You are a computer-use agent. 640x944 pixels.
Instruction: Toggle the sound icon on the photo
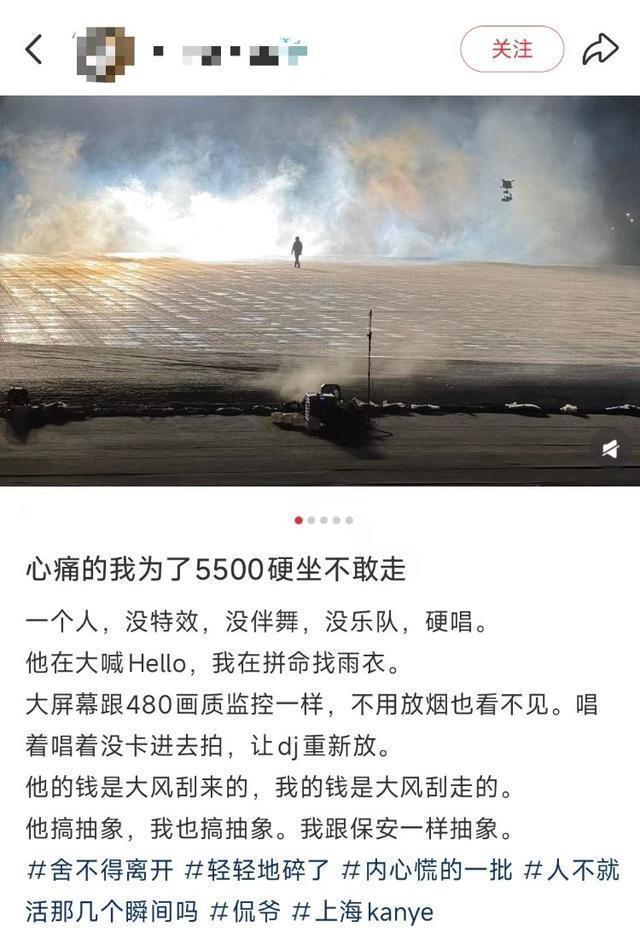pyautogui.click(x=610, y=449)
